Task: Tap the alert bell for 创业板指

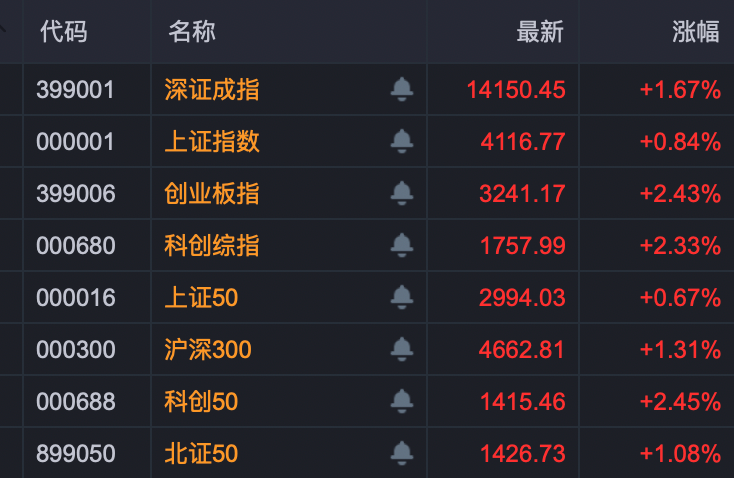Action: click(402, 194)
